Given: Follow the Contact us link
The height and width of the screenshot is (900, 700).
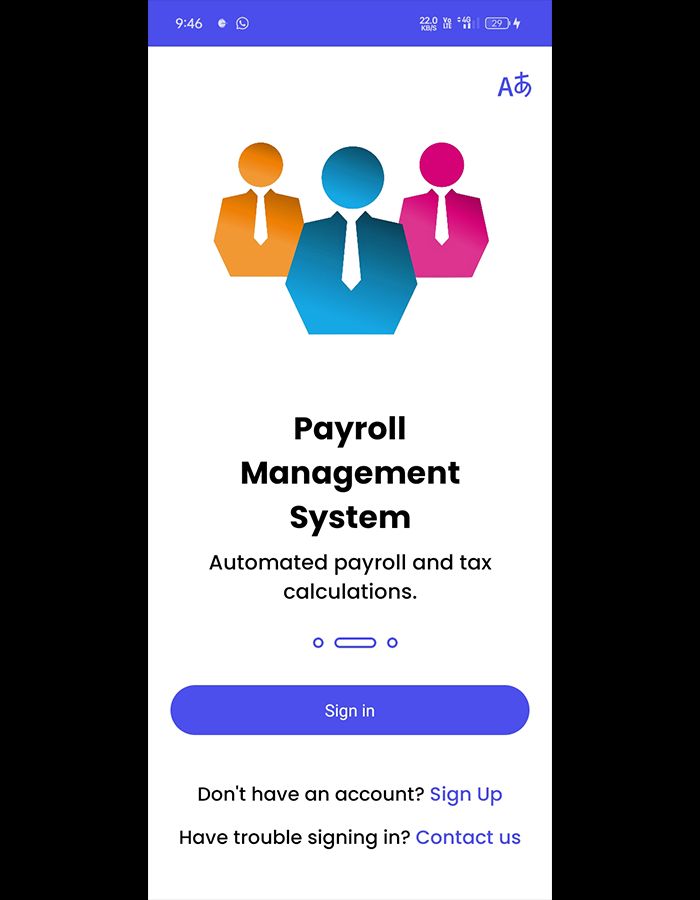Looking at the screenshot, I should (x=468, y=837).
